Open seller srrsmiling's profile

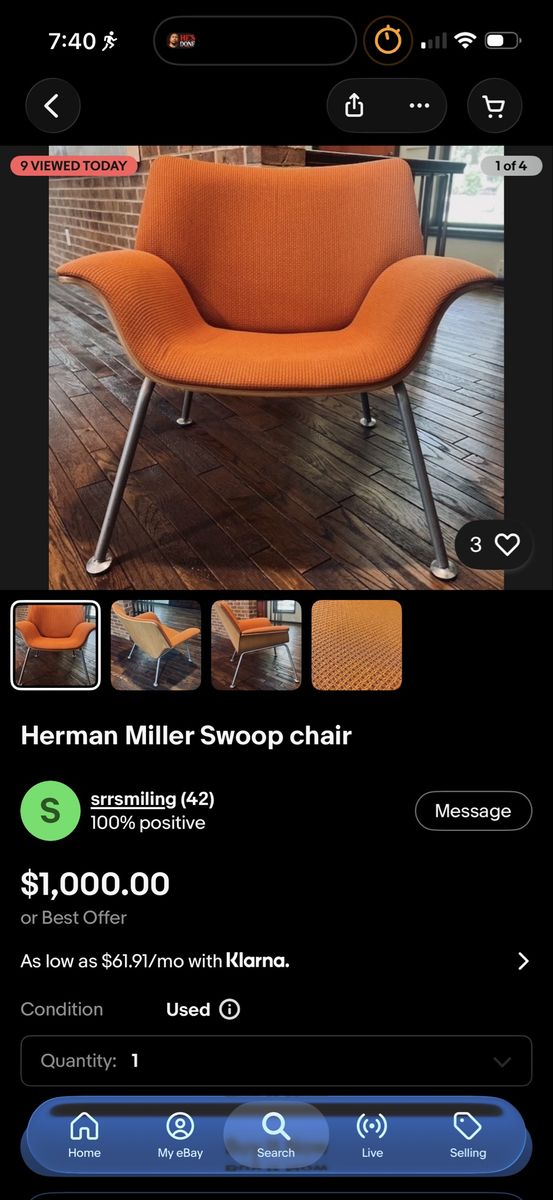click(x=133, y=799)
